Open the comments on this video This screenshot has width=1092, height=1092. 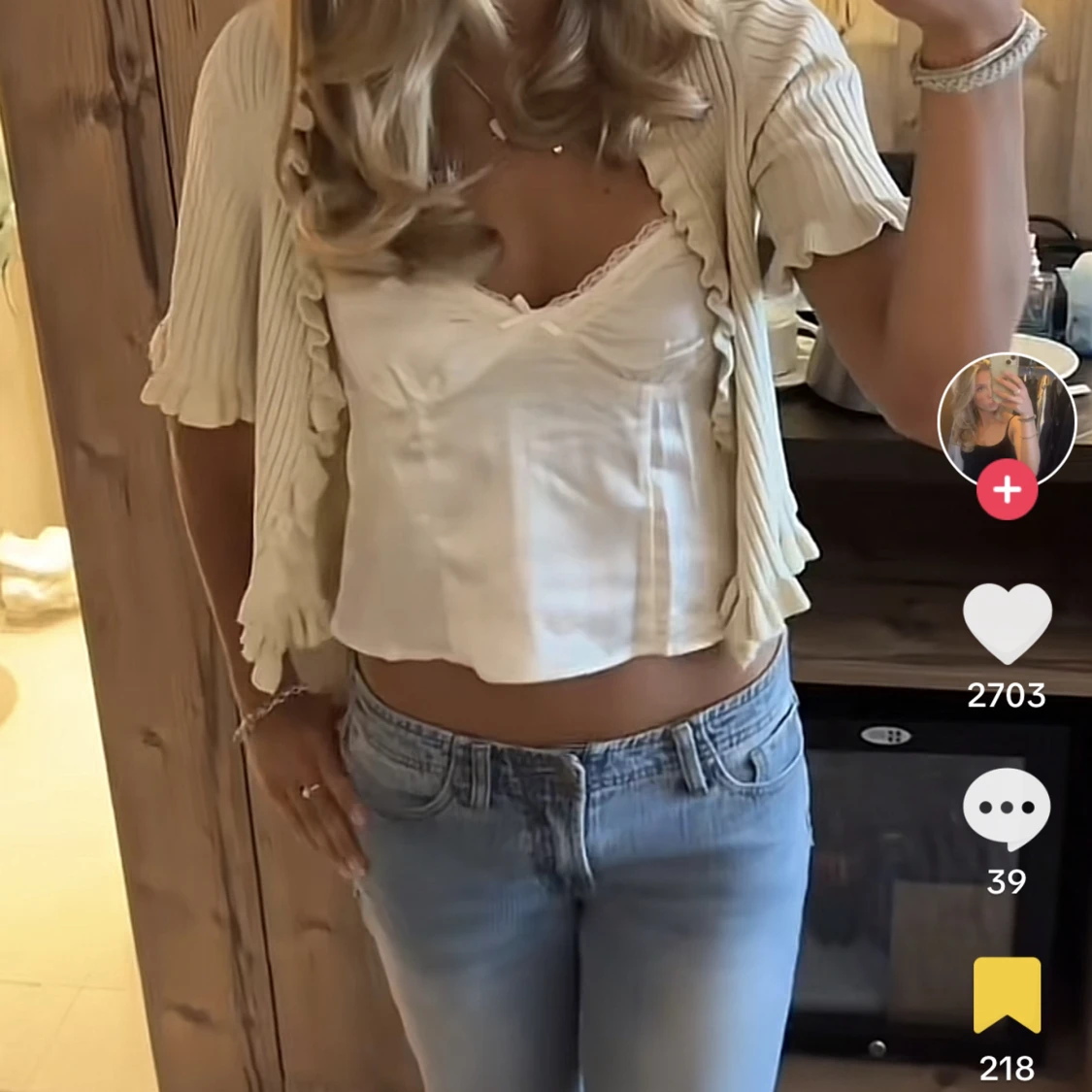(x=1007, y=810)
